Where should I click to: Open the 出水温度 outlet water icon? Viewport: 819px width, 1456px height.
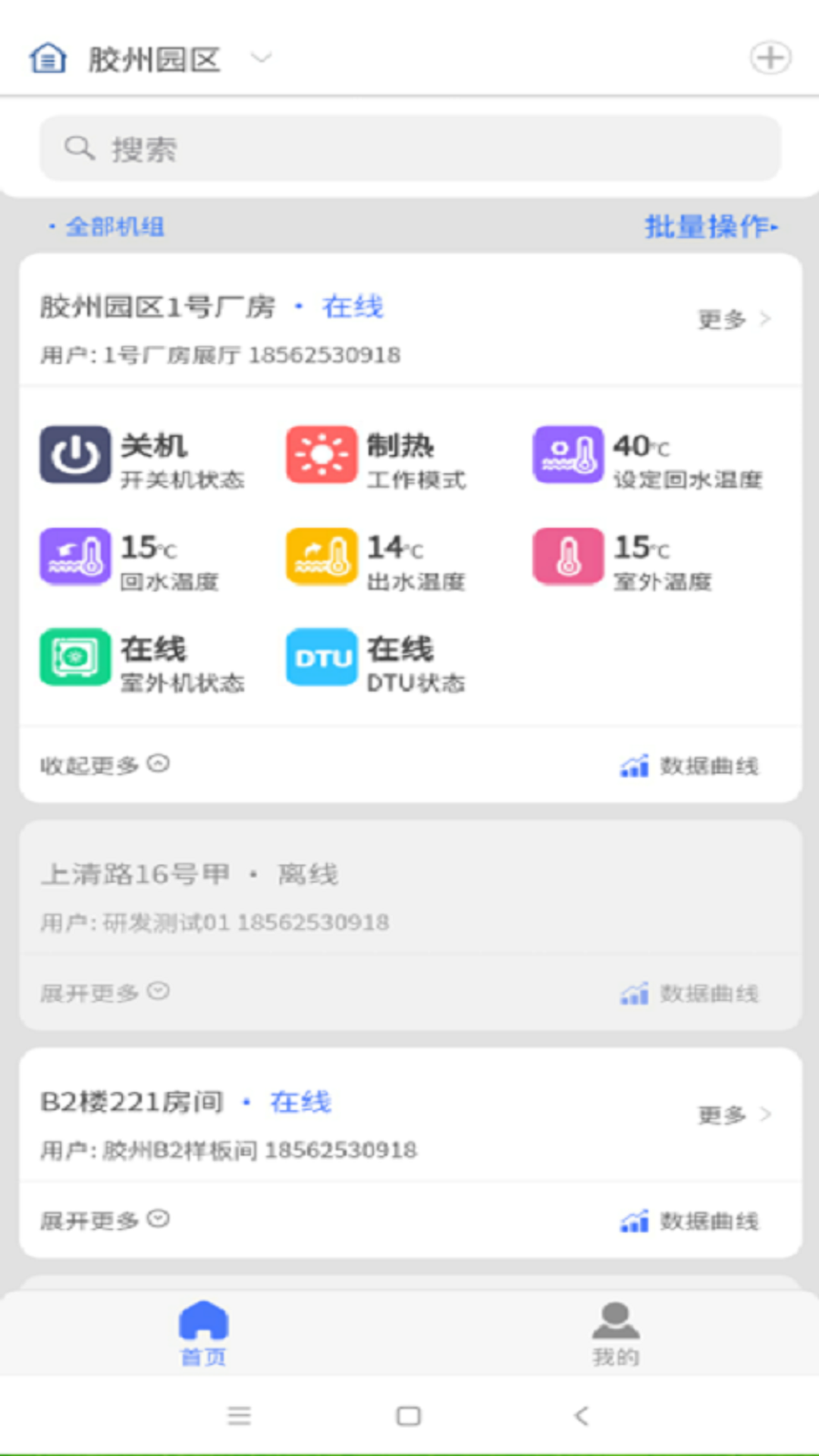click(321, 557)
